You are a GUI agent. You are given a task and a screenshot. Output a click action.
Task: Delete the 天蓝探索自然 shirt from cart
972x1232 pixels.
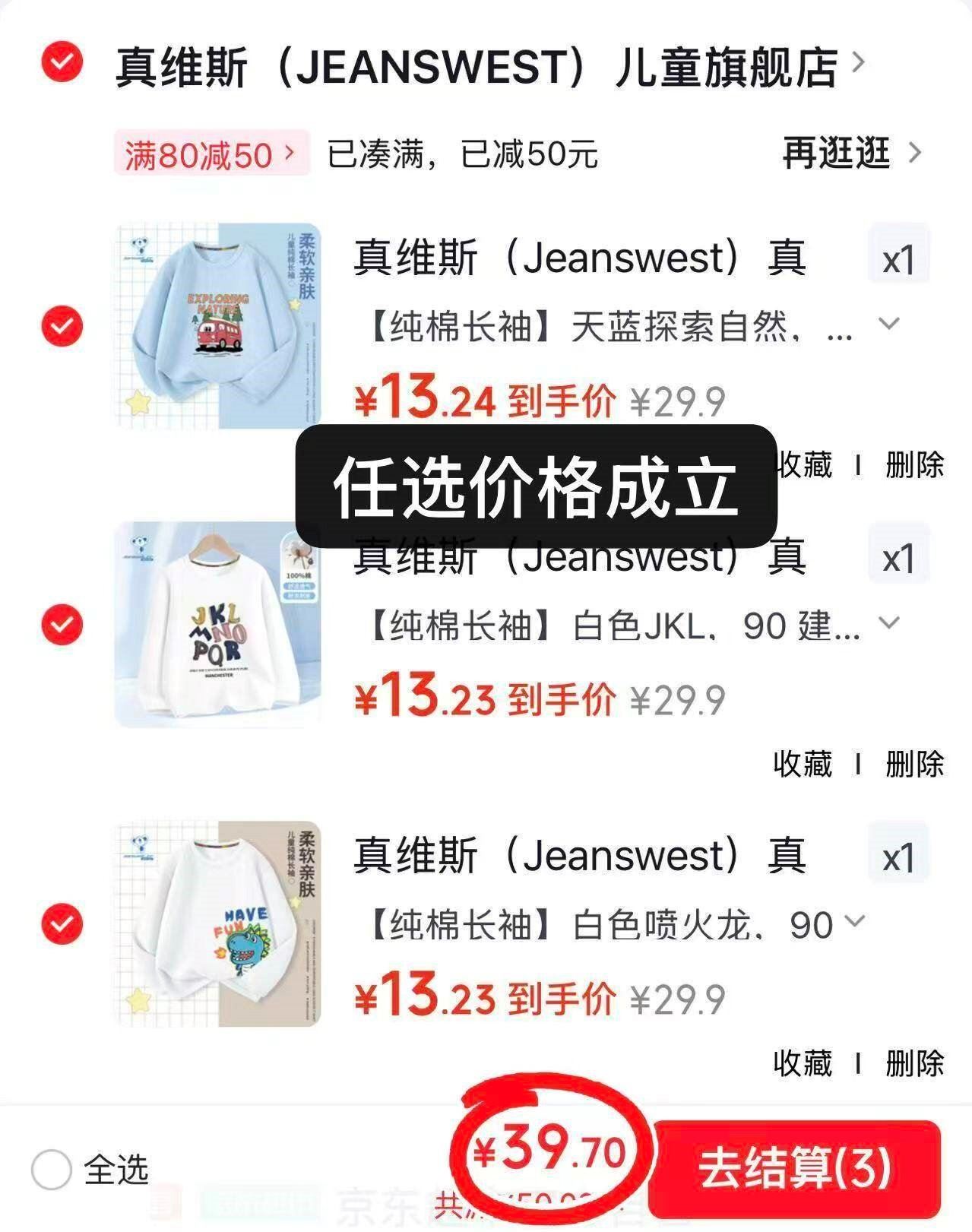pos(914,464)
